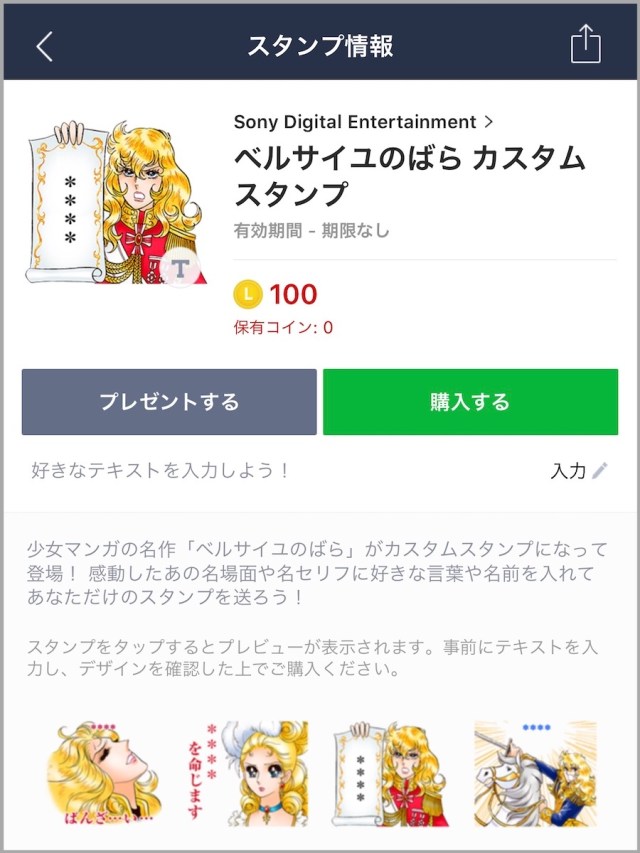Viewport: 640px width, 853px height.
Task: Preview the white horse rider sticker
Action: [x=534, y=773]
